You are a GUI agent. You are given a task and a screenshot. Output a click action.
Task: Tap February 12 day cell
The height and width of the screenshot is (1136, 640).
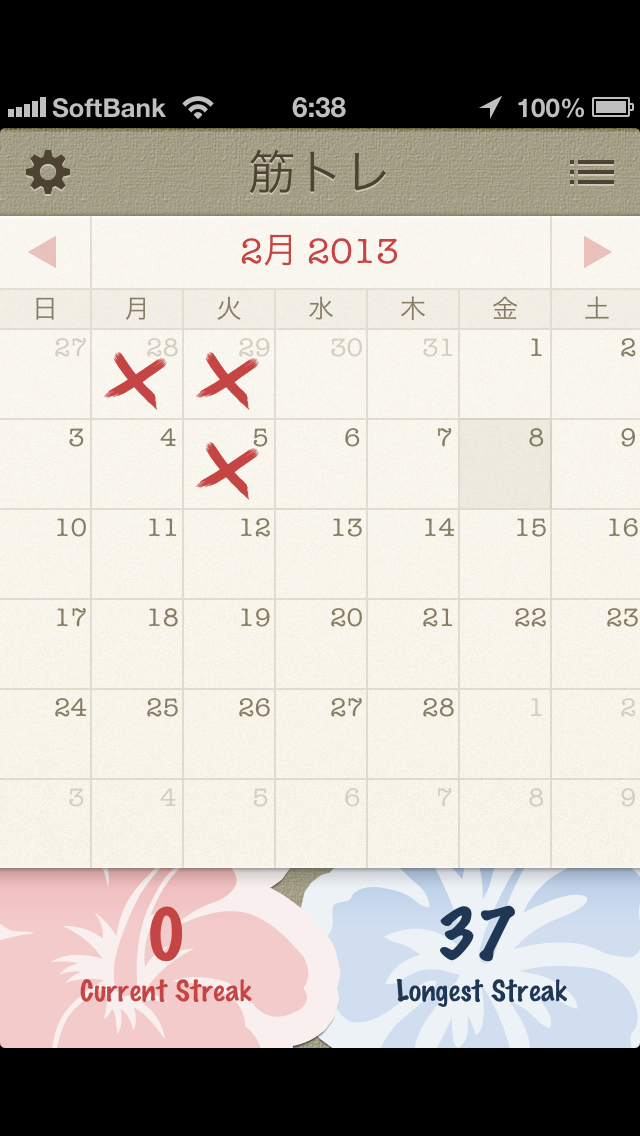click(x=229, y=554)
